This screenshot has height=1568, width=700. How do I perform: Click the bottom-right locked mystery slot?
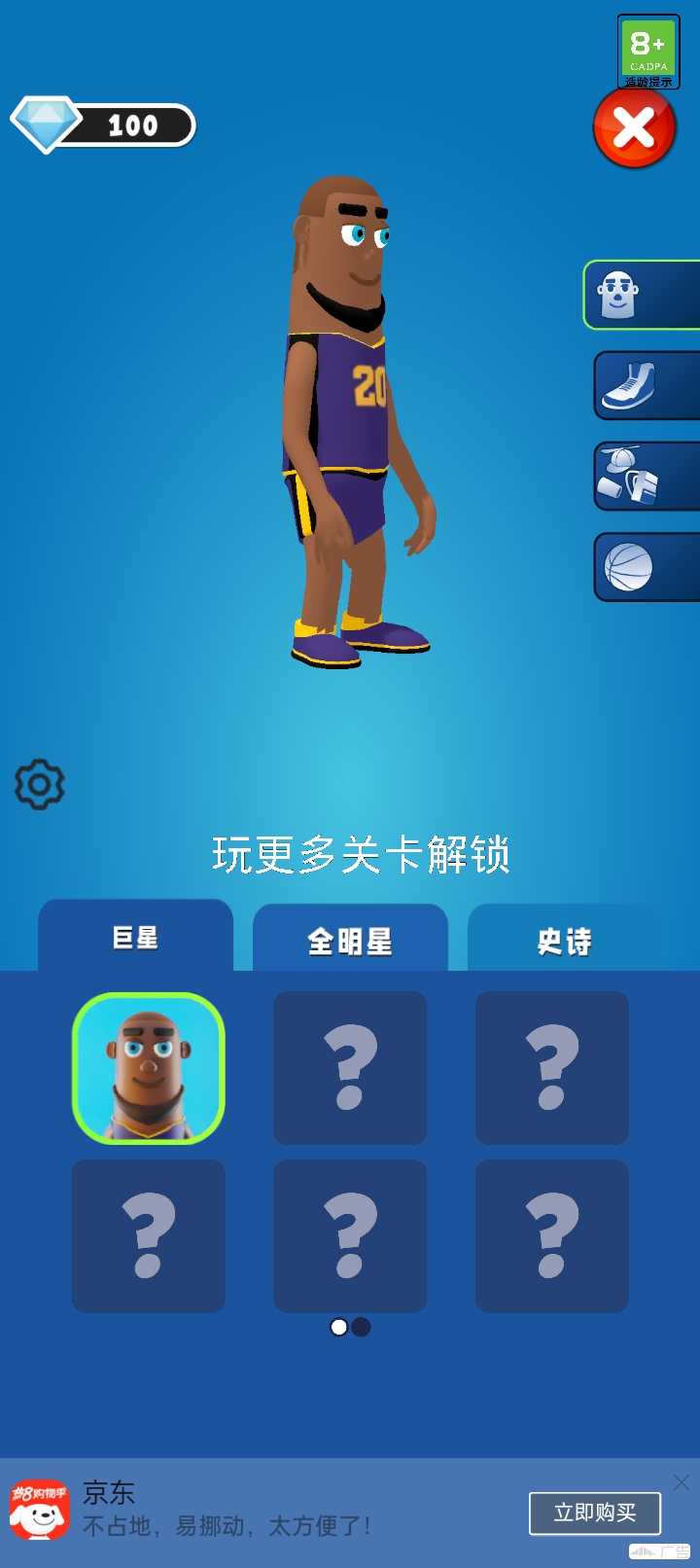tap(551, 1236)
